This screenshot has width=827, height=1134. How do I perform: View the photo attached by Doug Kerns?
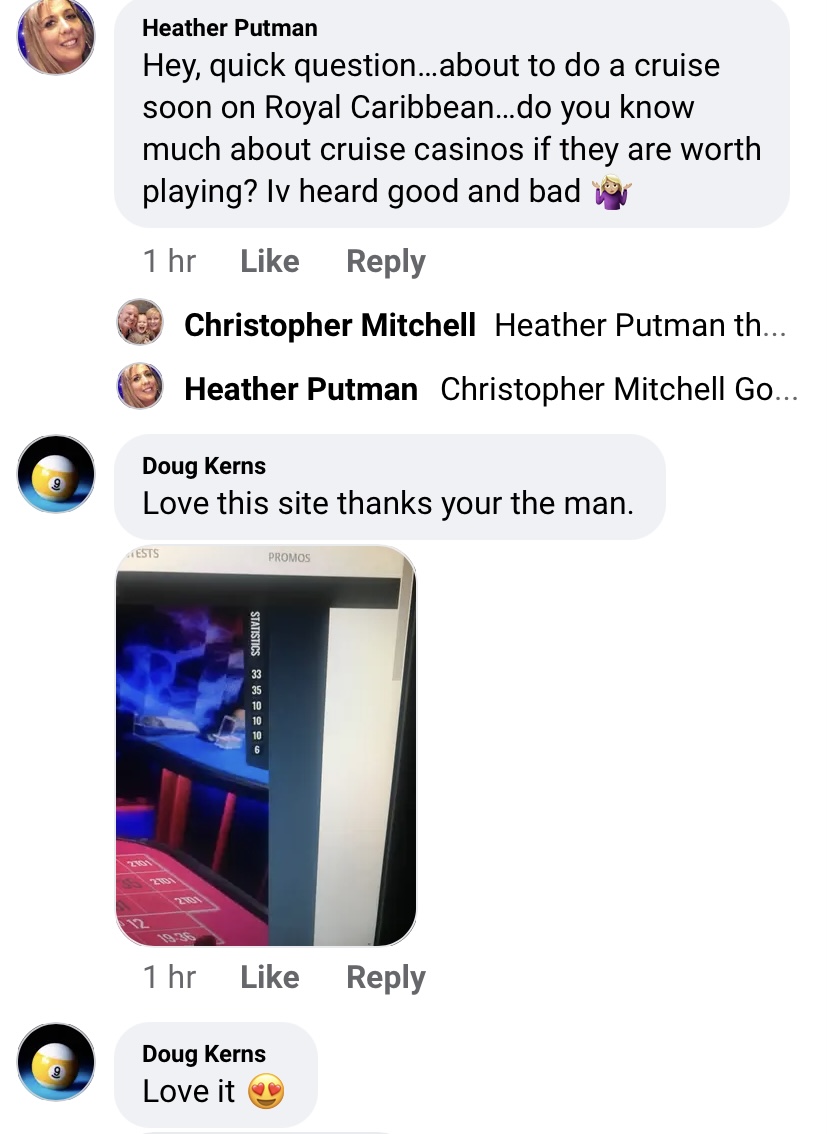[266, 746]
